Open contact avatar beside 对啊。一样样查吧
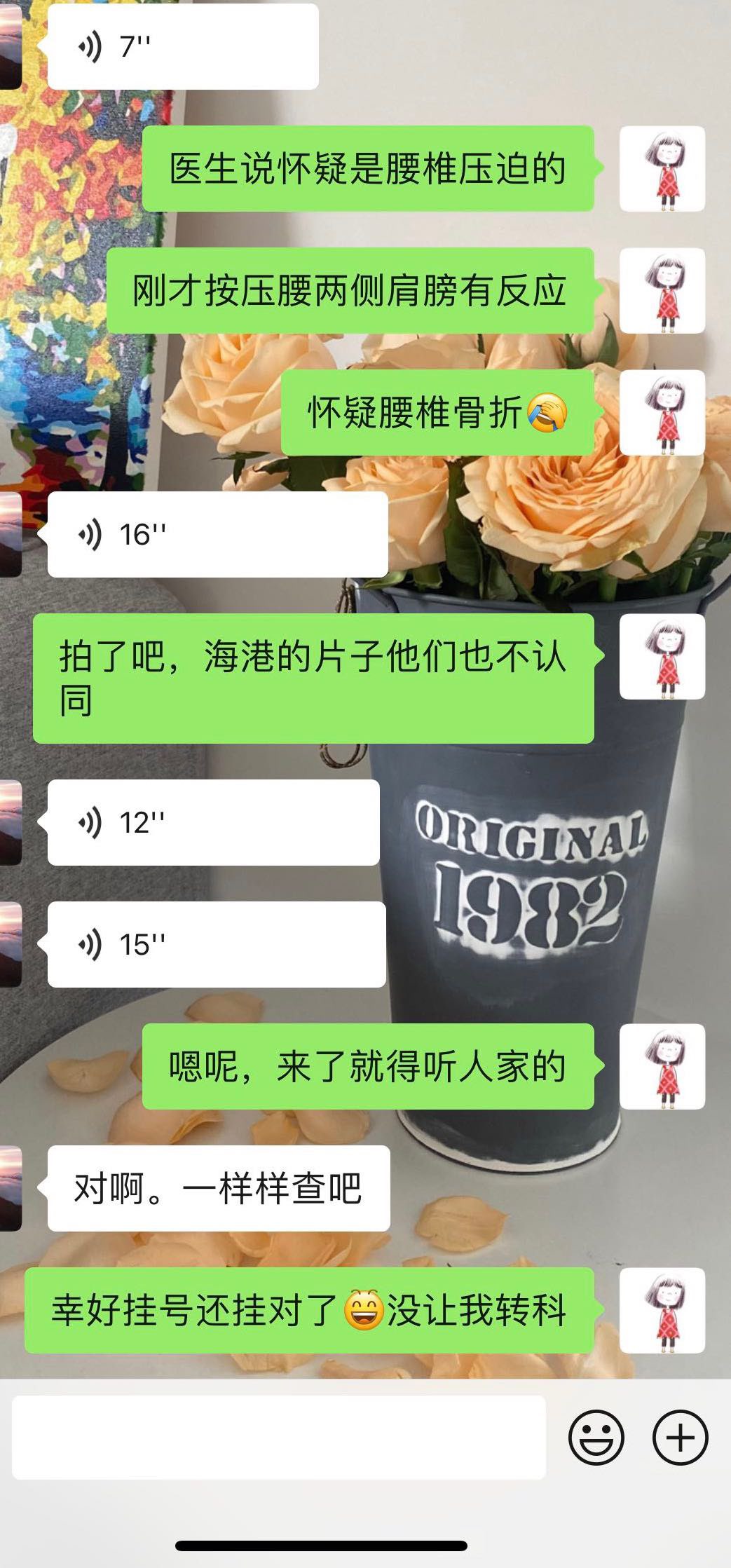This screenshot has width=731, height=1568. 10,1189
